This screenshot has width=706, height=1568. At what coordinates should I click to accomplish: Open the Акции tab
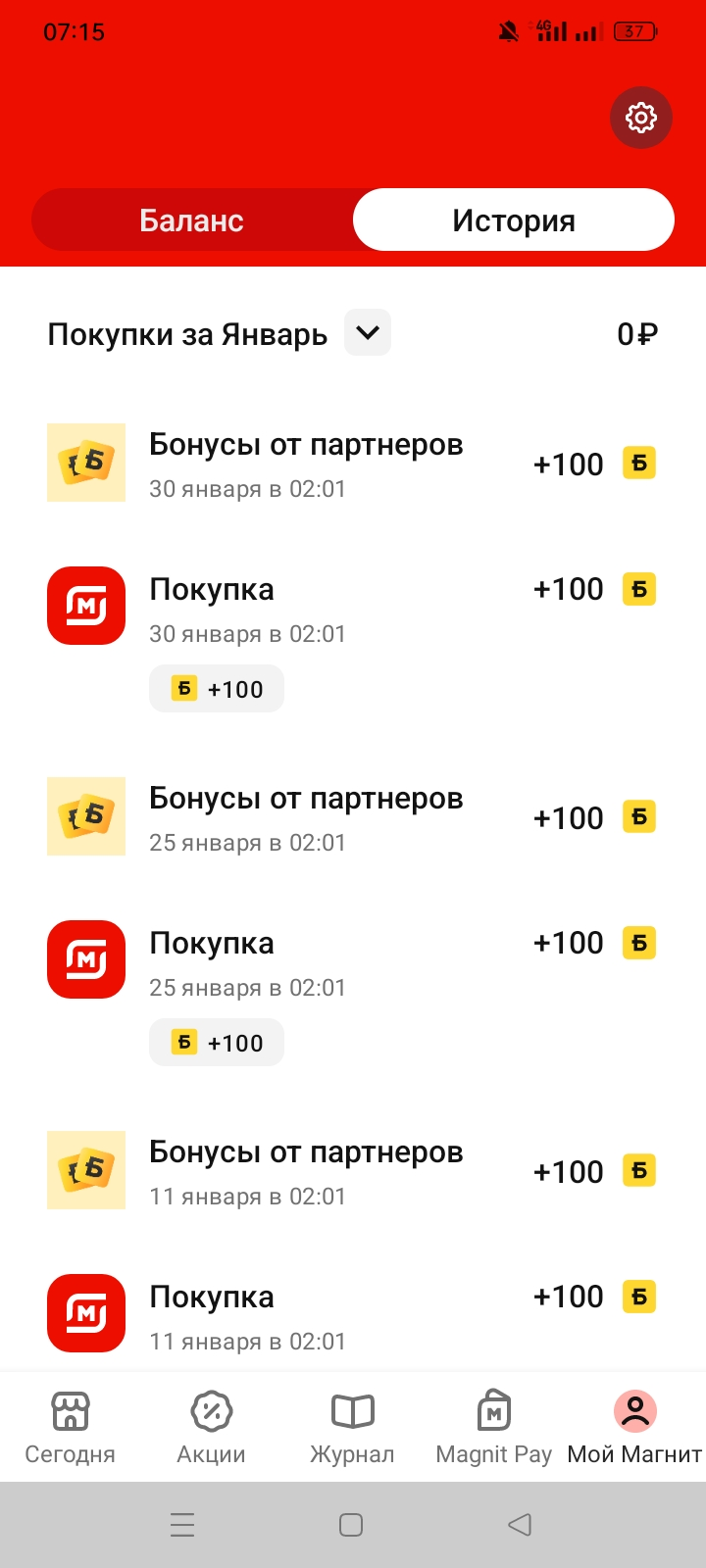point(211,1428)
